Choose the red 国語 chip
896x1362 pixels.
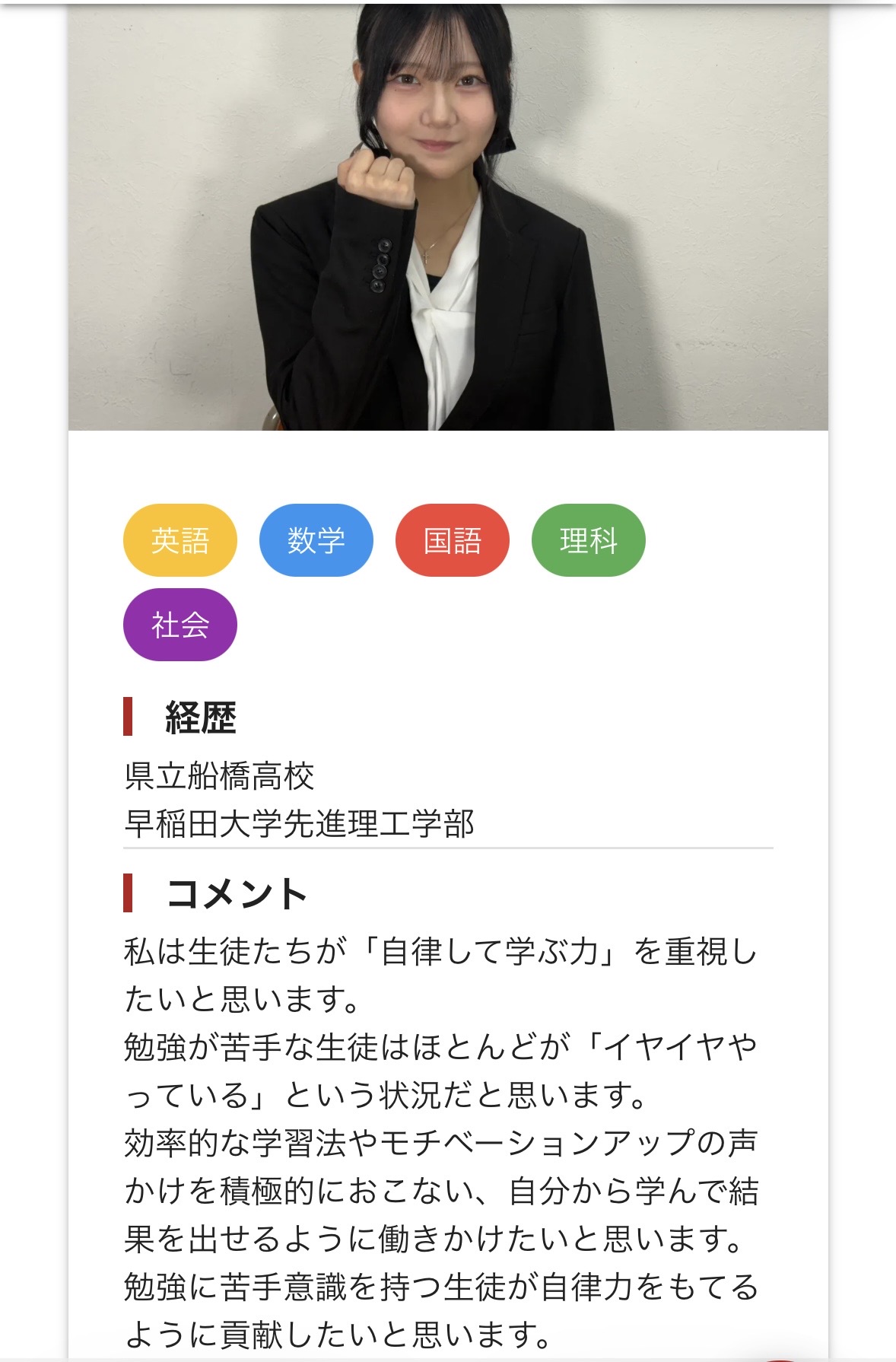(453, 540)
